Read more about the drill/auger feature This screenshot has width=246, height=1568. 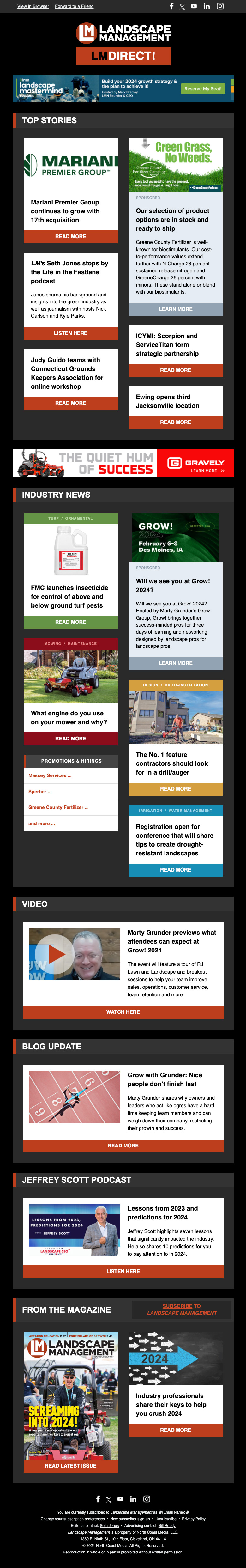tap(175, 789)
